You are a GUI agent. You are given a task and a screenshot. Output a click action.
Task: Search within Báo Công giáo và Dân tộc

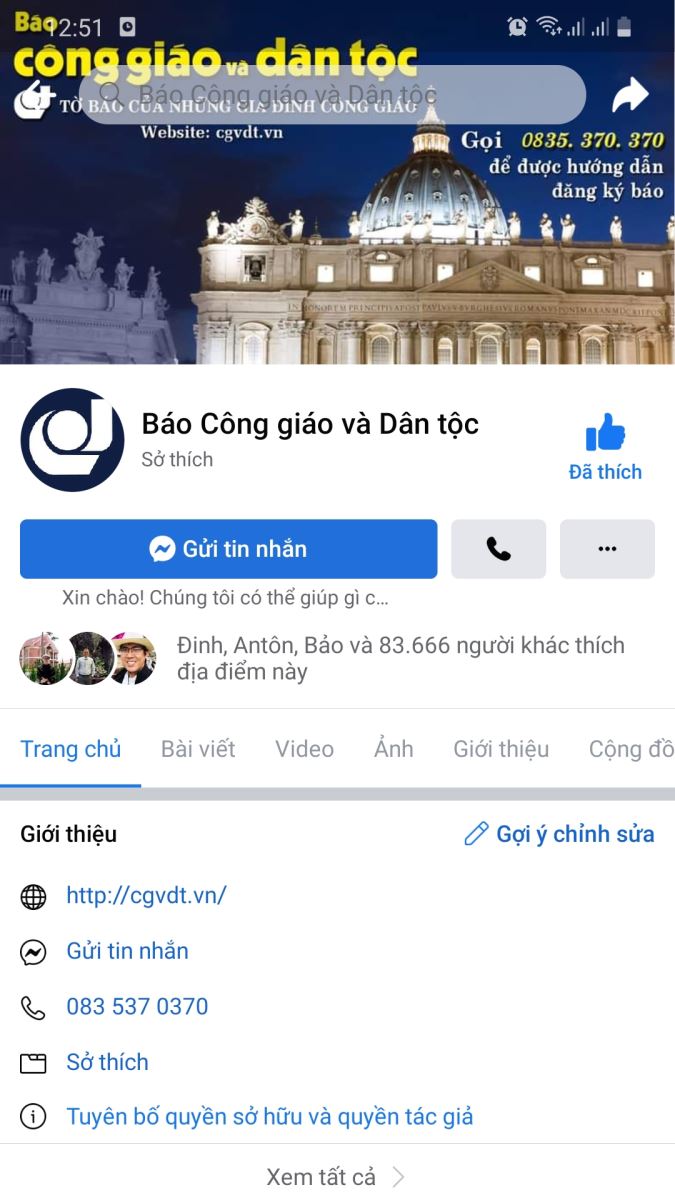(x=332, y=95)
